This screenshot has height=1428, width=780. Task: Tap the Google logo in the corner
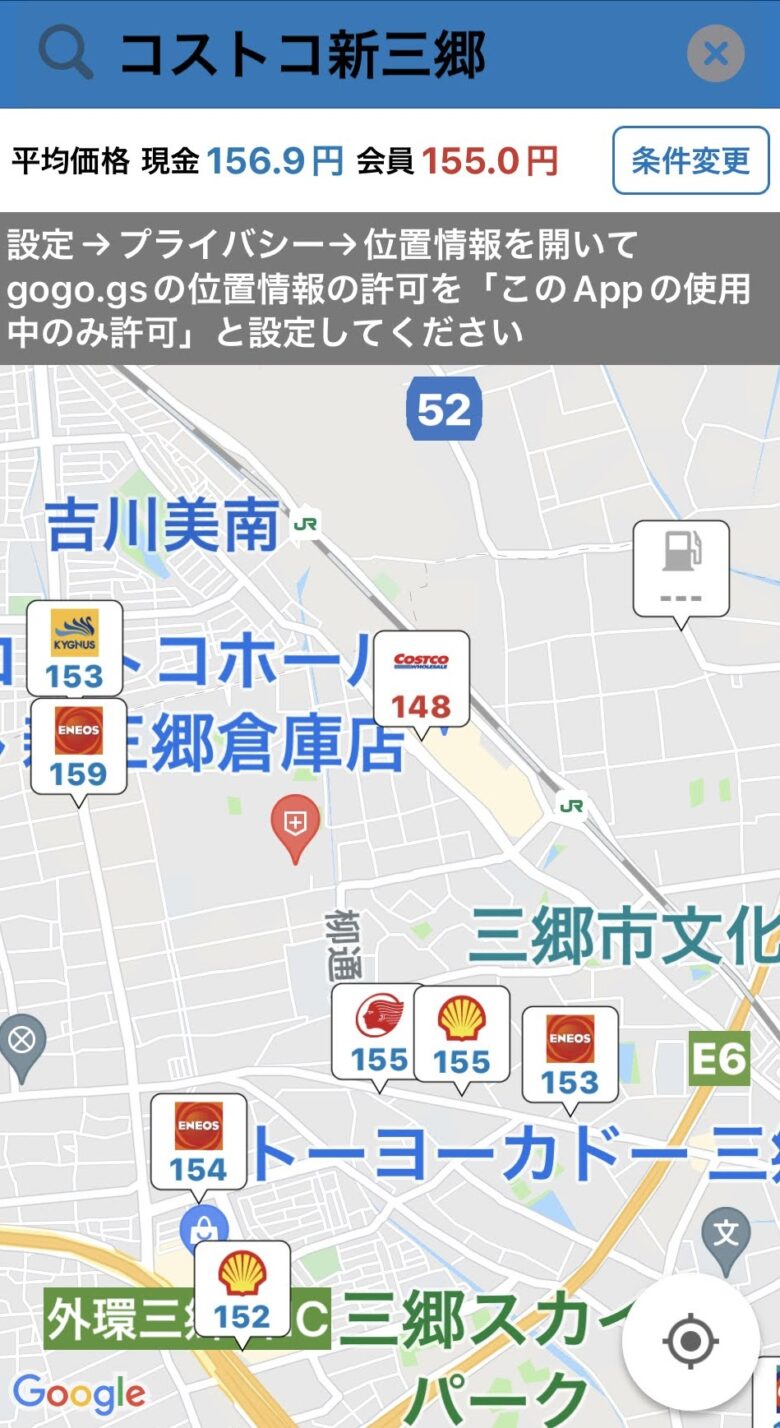[x=78, y=1391]
